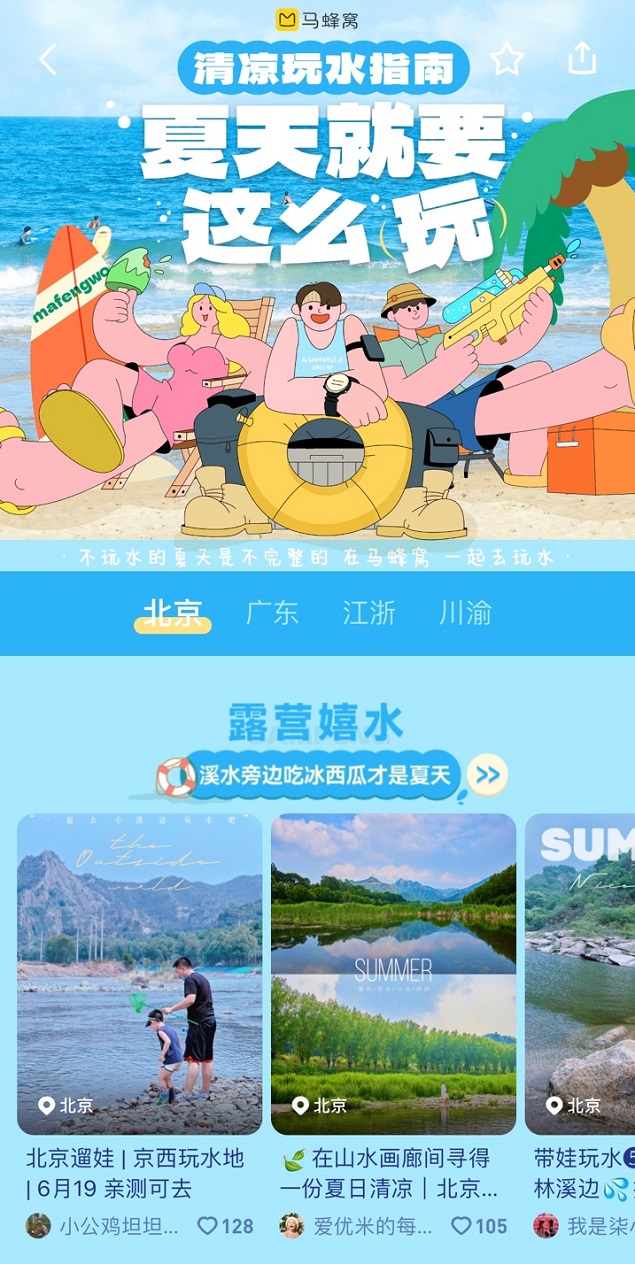Switch to the 川渝 tab
Viewport: 635px width, 1264px height.
(x=465, y=613)
